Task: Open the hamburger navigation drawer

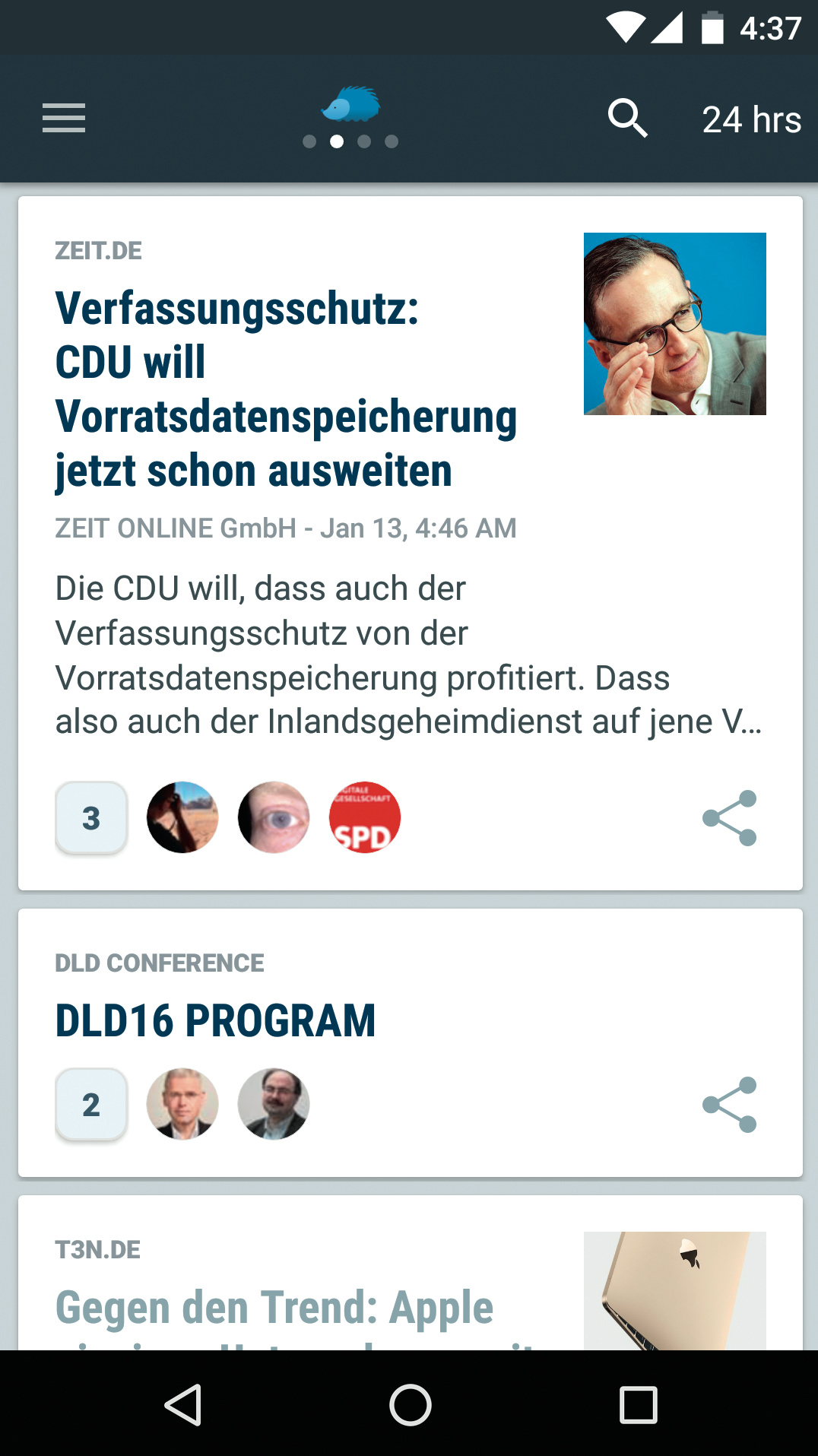Action: coord(64,119)
